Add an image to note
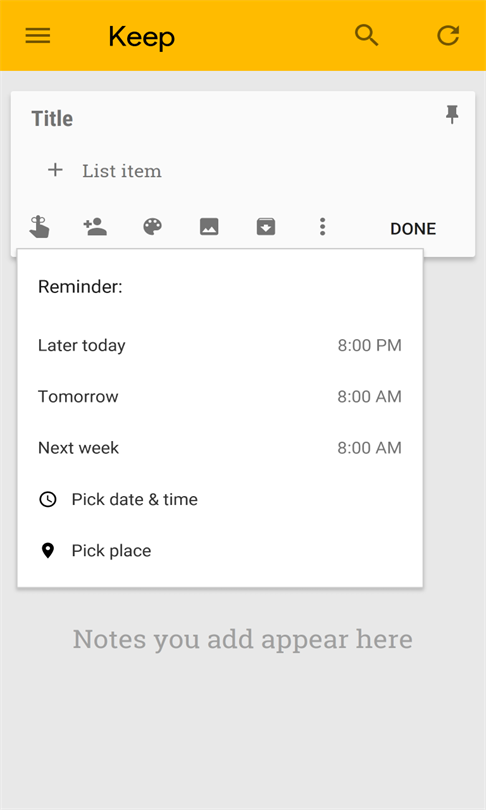The height and width of the screenshot is (810, 486). click(x=209, y=227)
